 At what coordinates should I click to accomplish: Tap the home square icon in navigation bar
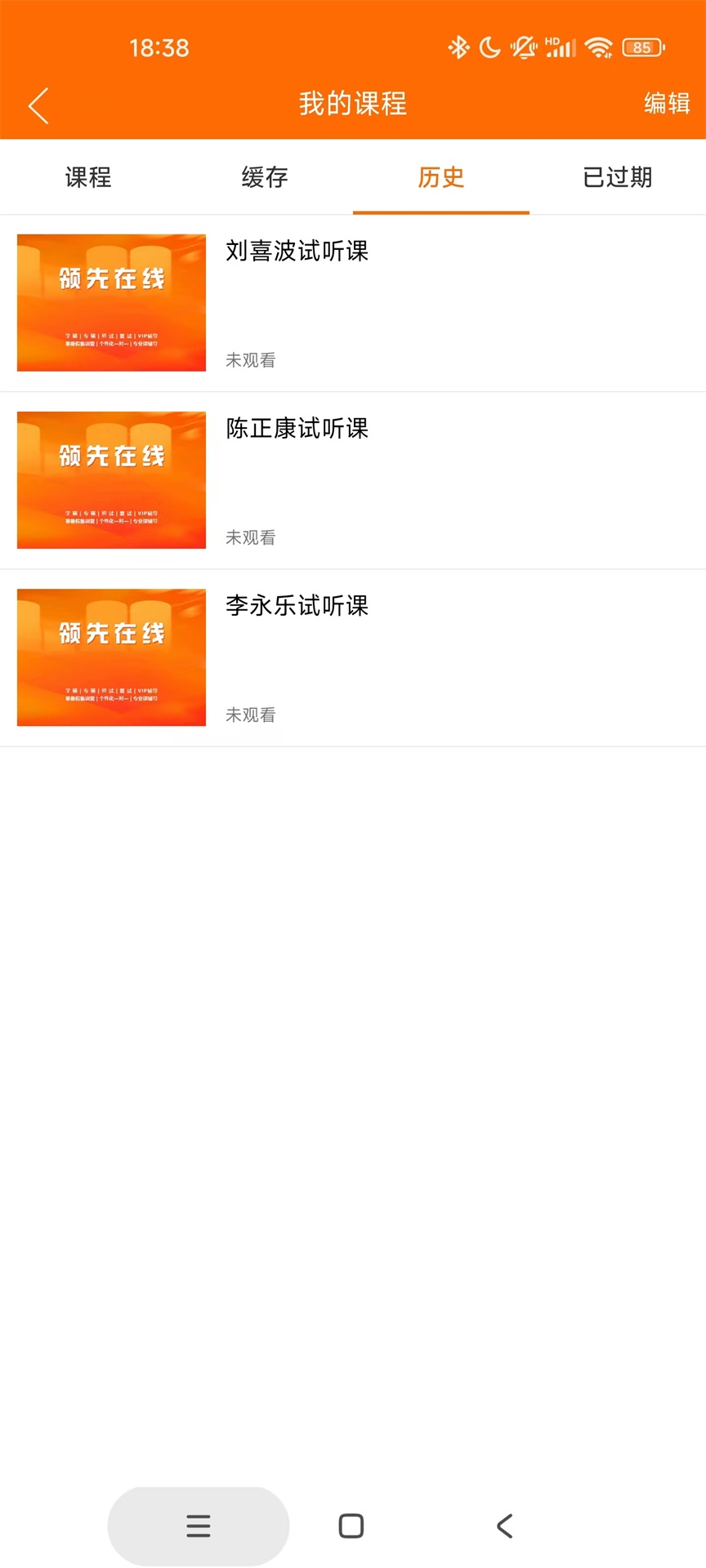pos(351,1526)
